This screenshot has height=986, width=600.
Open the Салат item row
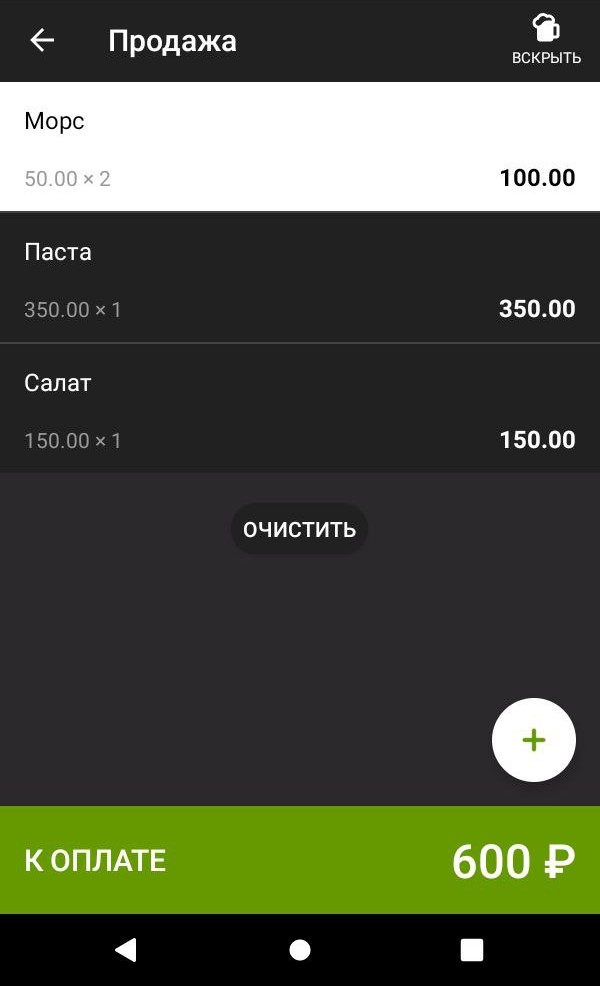[x=300, y=409]
